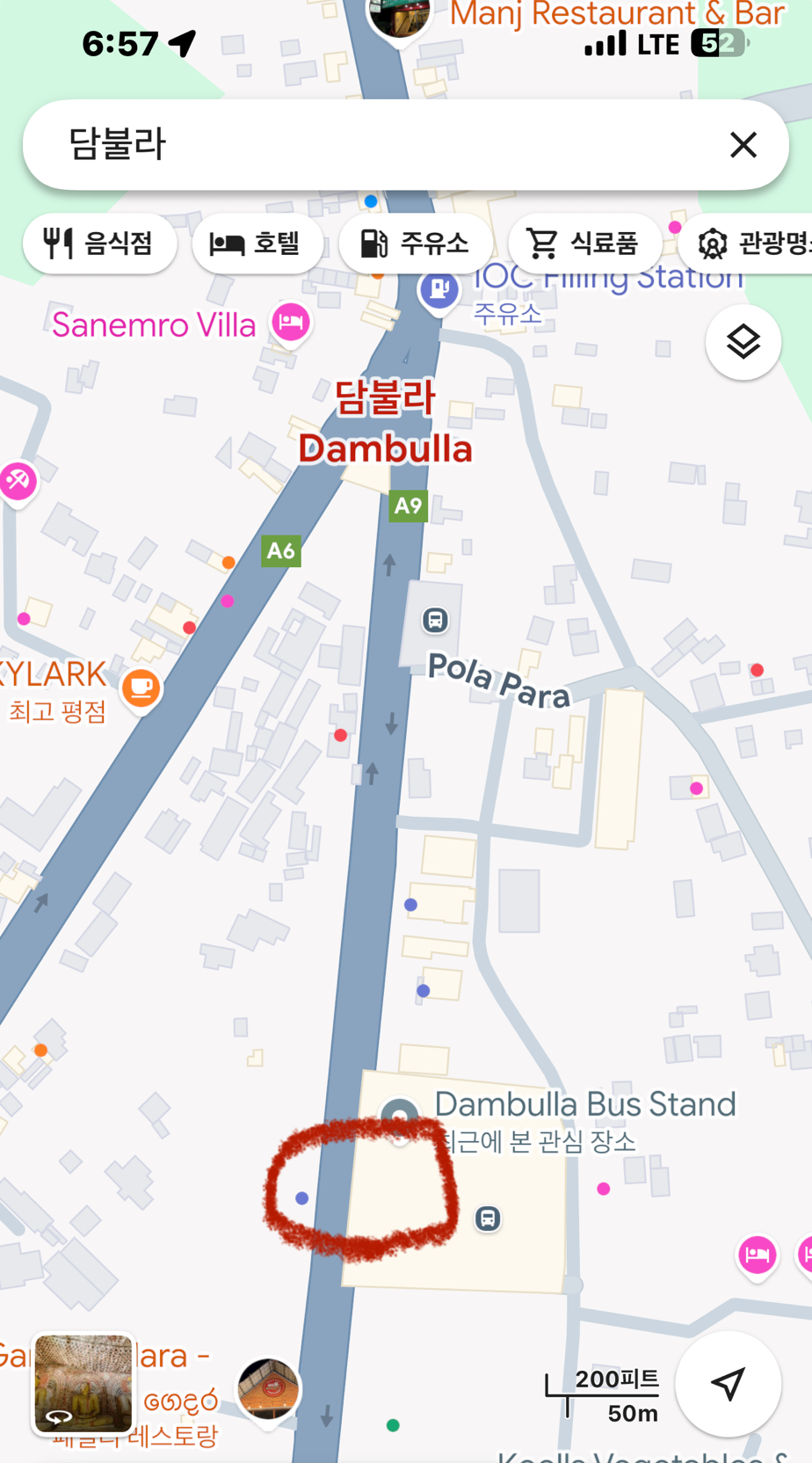Select the IOC Filling Station pin
This screenshot has width=812, height=1463.
[x=439, y=288]
